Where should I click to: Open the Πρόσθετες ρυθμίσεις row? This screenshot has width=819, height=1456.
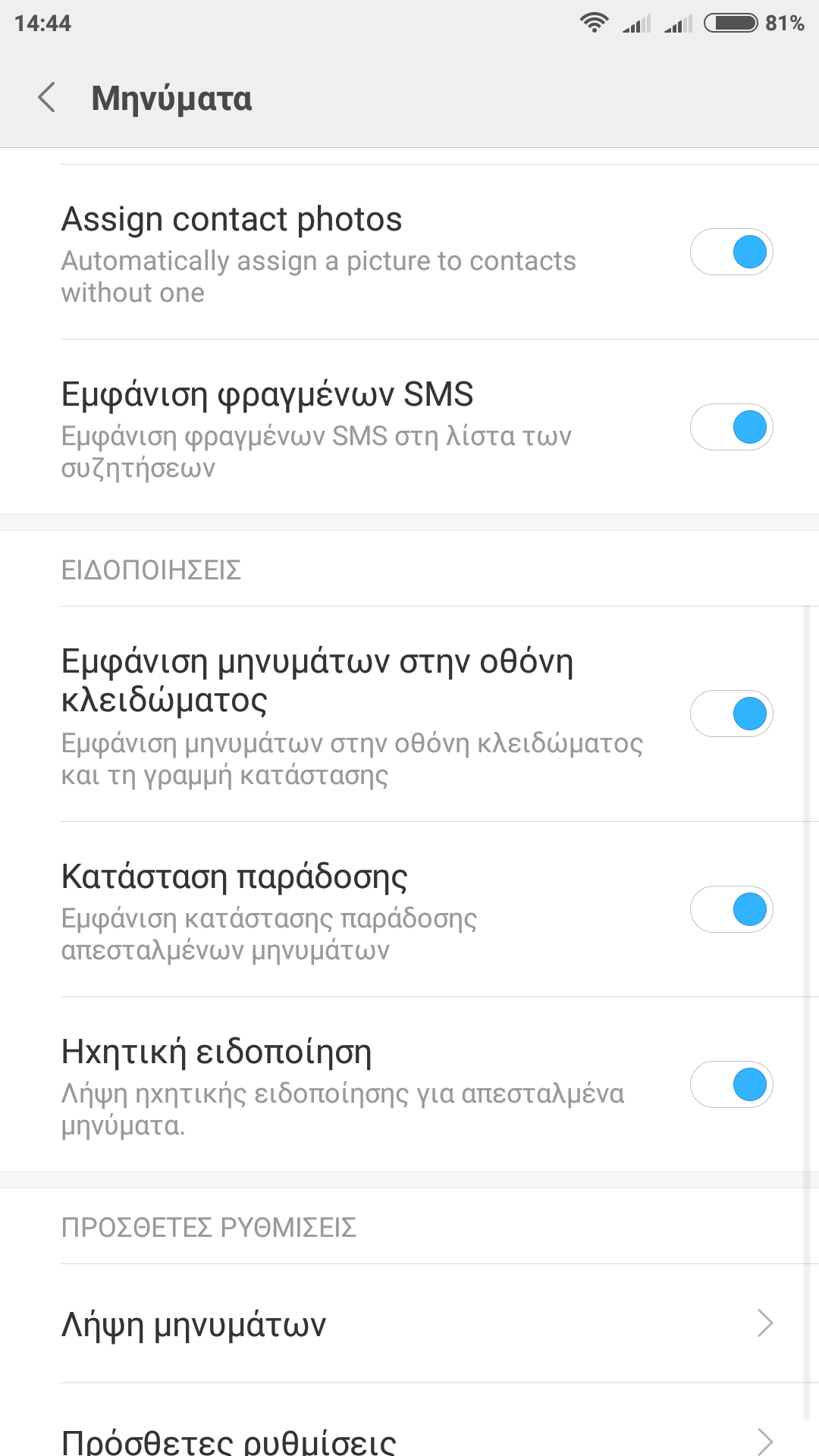[x=409, y=1437]
